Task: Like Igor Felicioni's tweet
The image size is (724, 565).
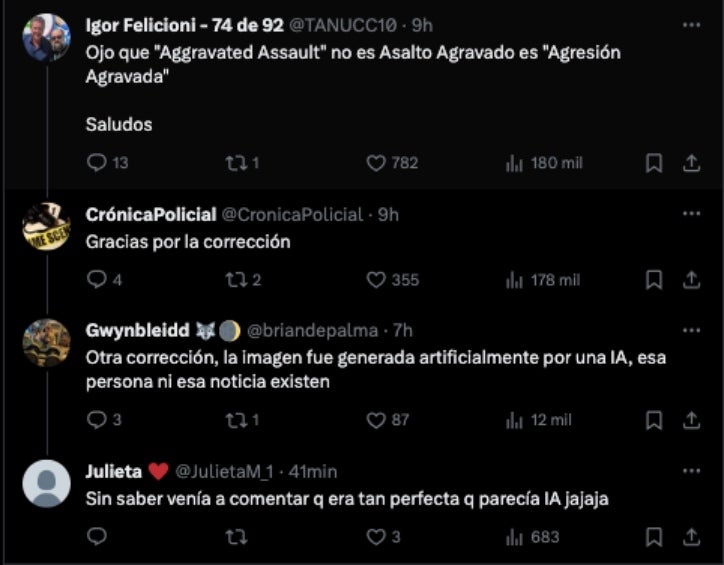Action: [376, 162]
